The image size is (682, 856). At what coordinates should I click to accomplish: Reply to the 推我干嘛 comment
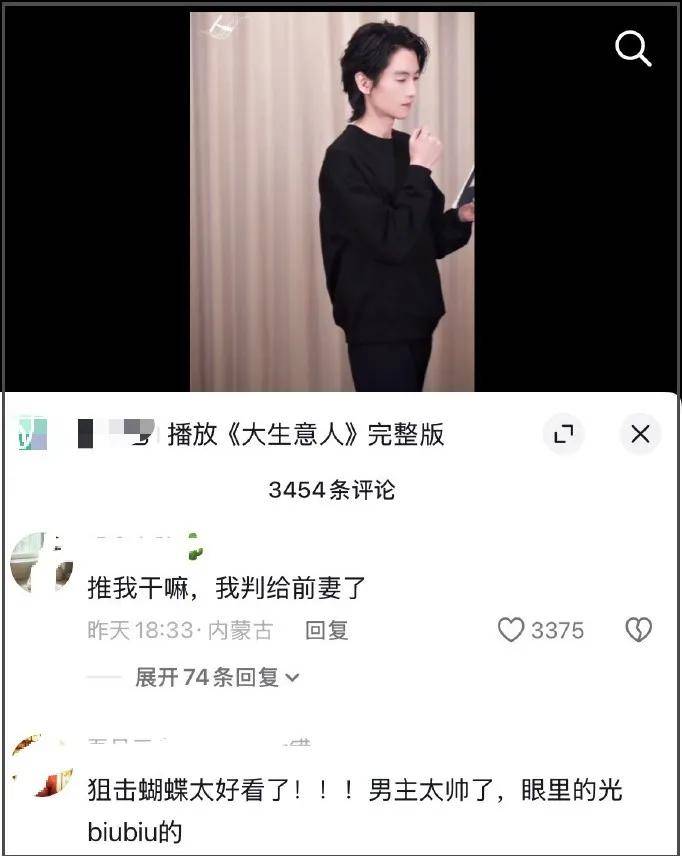point(327,630)
